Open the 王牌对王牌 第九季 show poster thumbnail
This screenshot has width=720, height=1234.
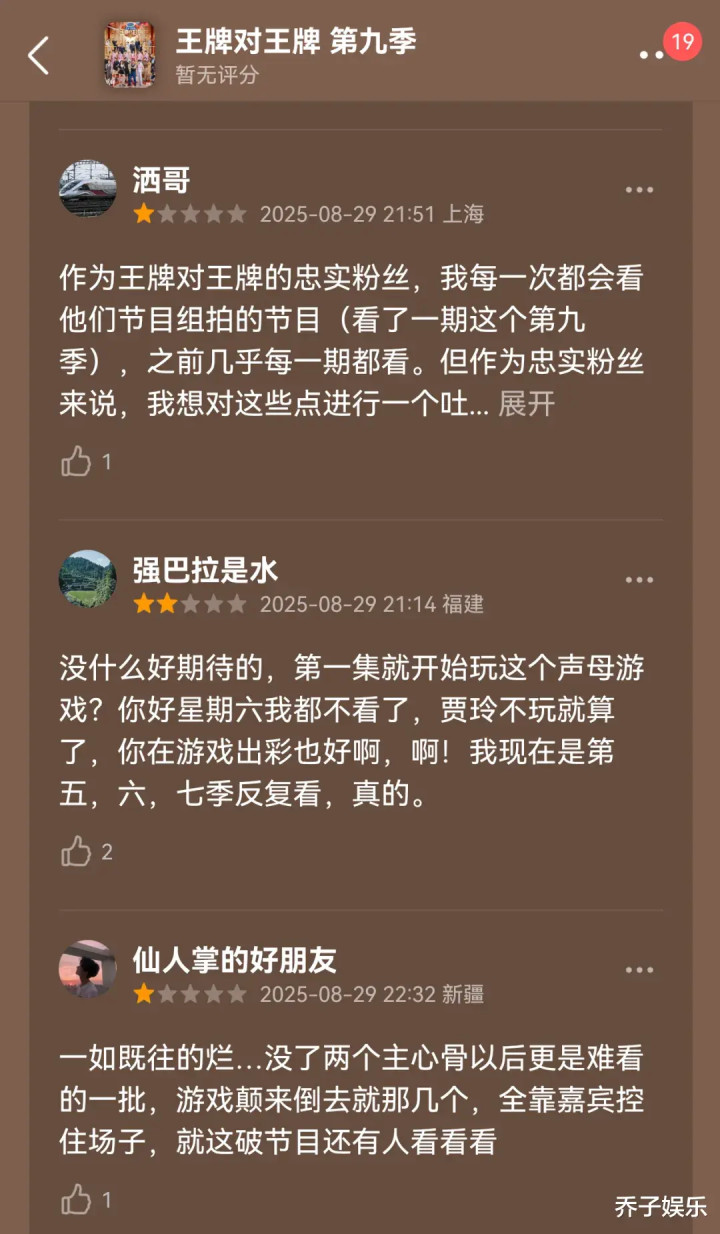[x=130, y=55]
